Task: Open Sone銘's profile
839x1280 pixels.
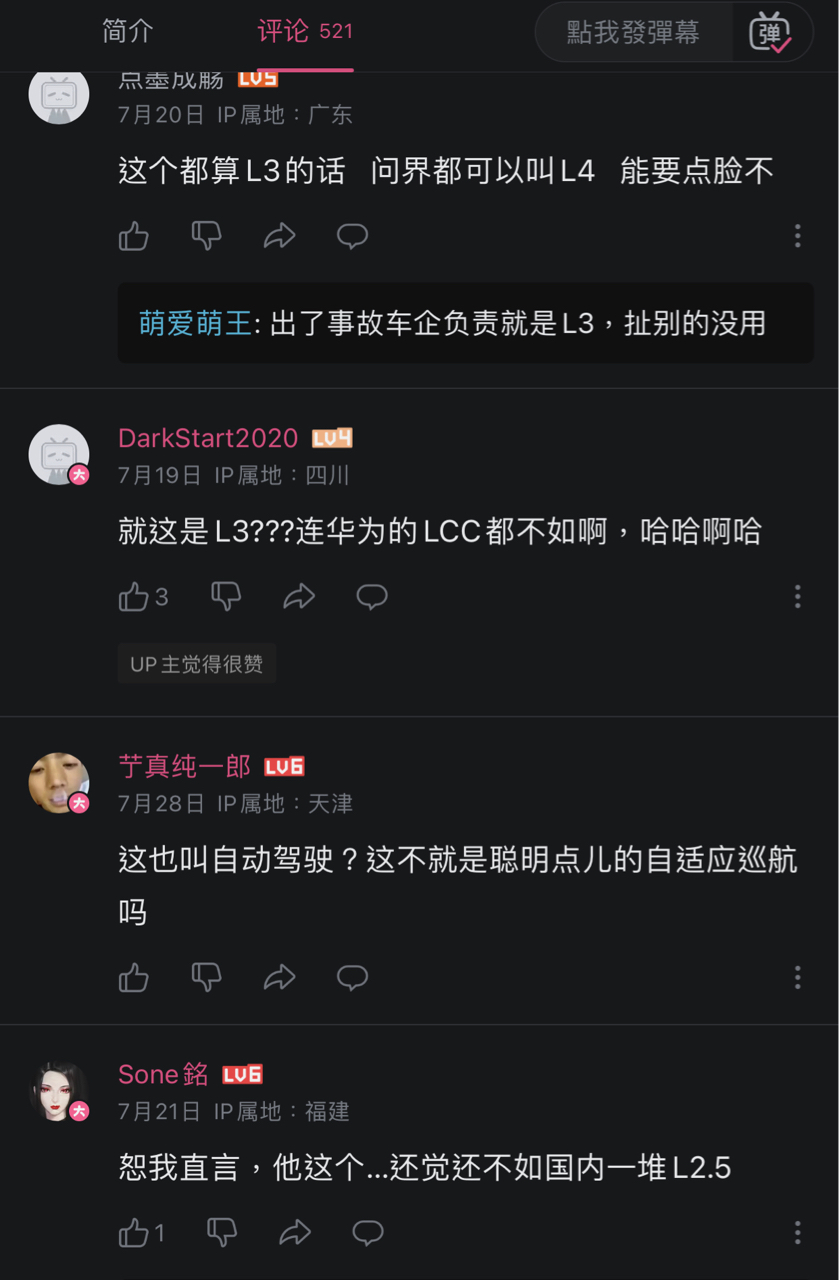Action: [163, 1075]
